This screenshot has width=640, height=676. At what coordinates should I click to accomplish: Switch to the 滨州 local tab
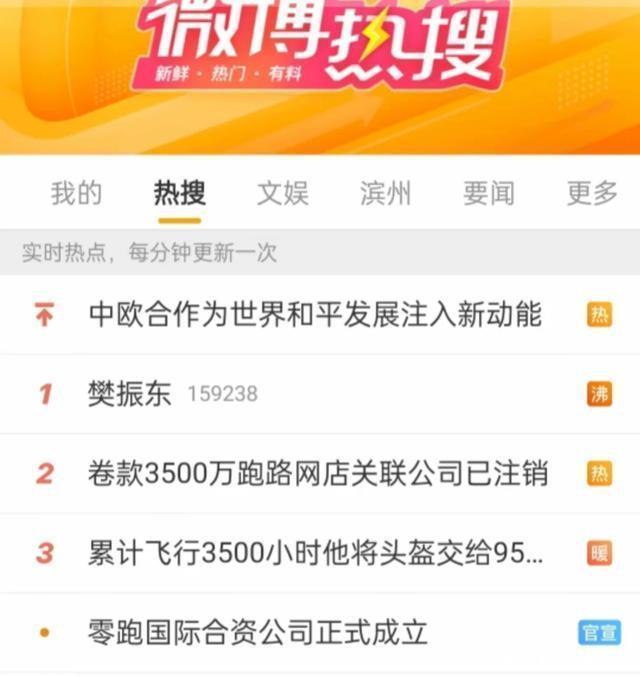[x=386, y=193]
